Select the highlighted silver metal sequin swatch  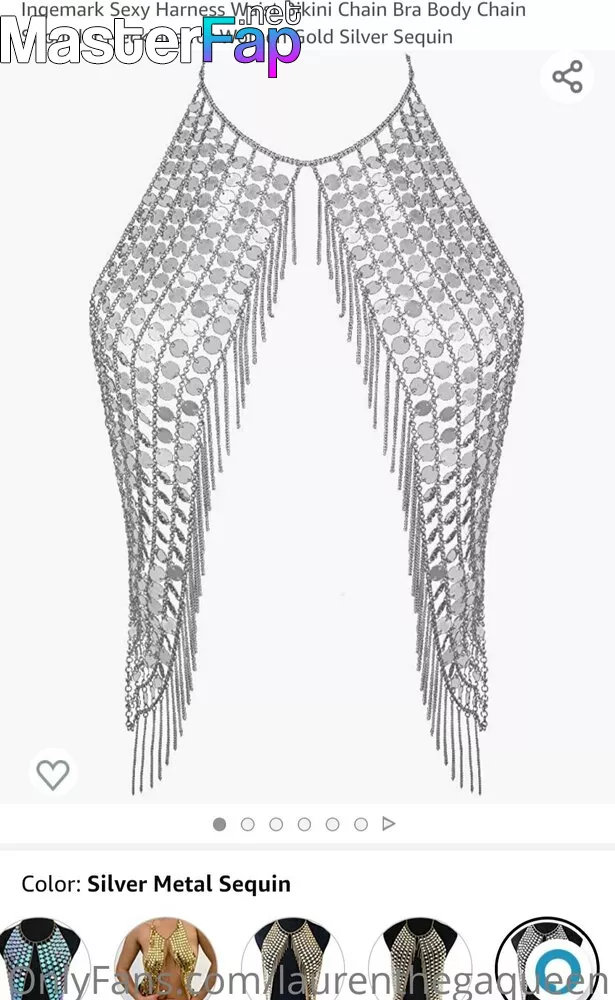coord(547,959)
